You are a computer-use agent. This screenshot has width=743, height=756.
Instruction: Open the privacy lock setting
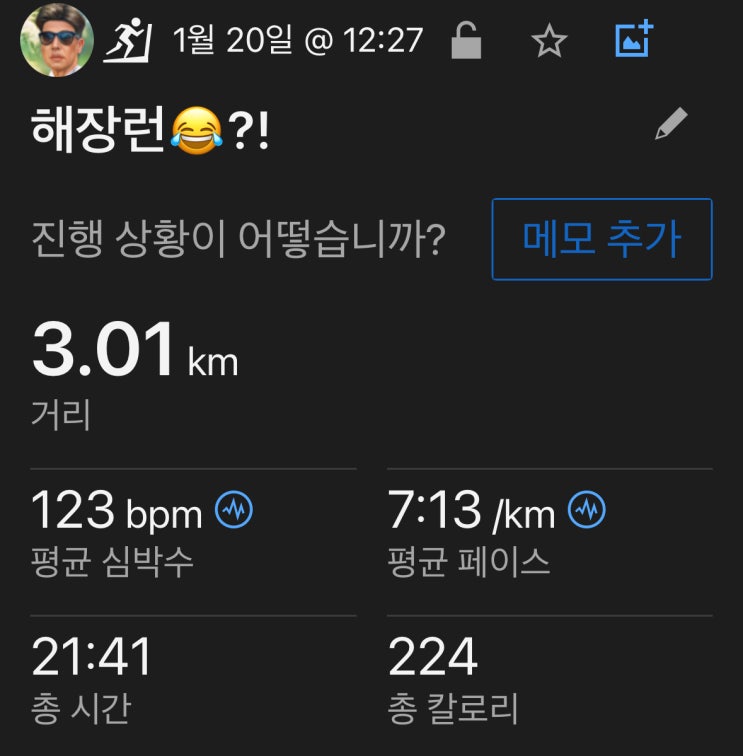coord(467,41)
